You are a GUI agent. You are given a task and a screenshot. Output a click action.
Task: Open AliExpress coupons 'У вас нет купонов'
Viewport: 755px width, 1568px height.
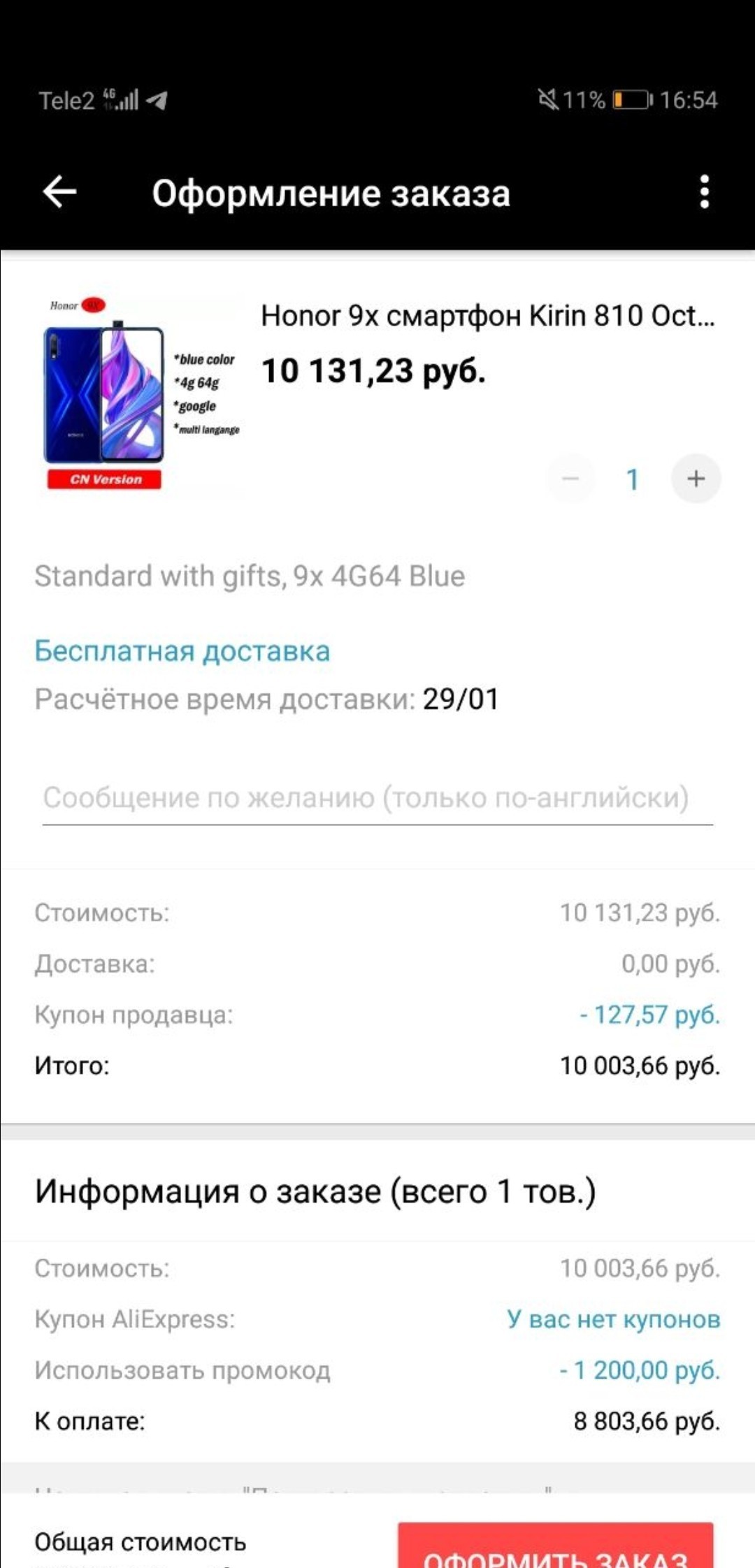click(613, 1319)
